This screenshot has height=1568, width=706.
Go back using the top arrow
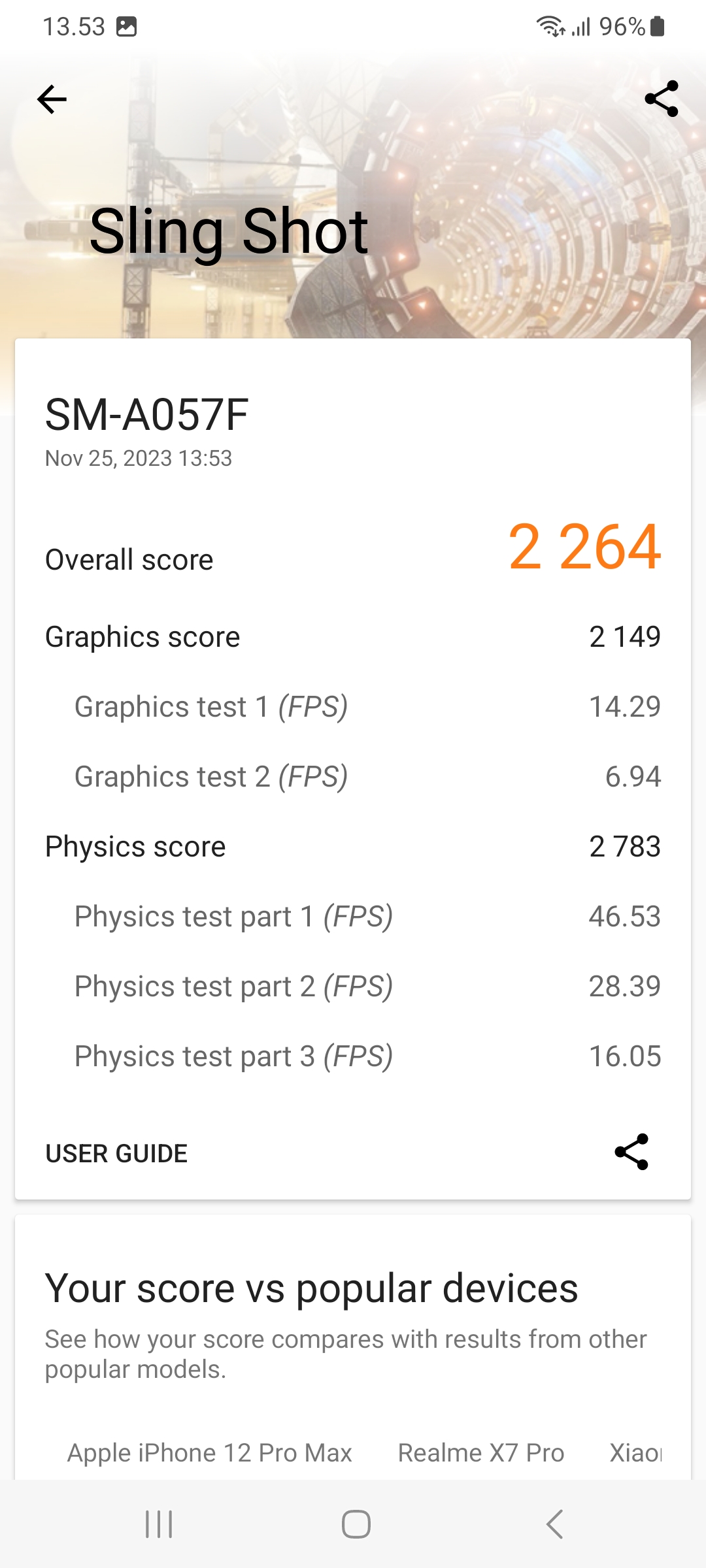point(52,99)
